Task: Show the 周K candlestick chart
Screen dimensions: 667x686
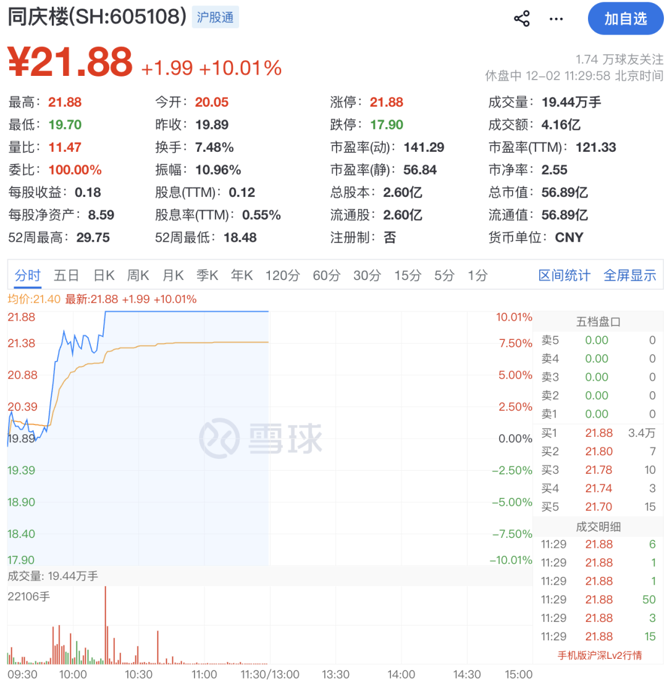Action: (138, 275)
